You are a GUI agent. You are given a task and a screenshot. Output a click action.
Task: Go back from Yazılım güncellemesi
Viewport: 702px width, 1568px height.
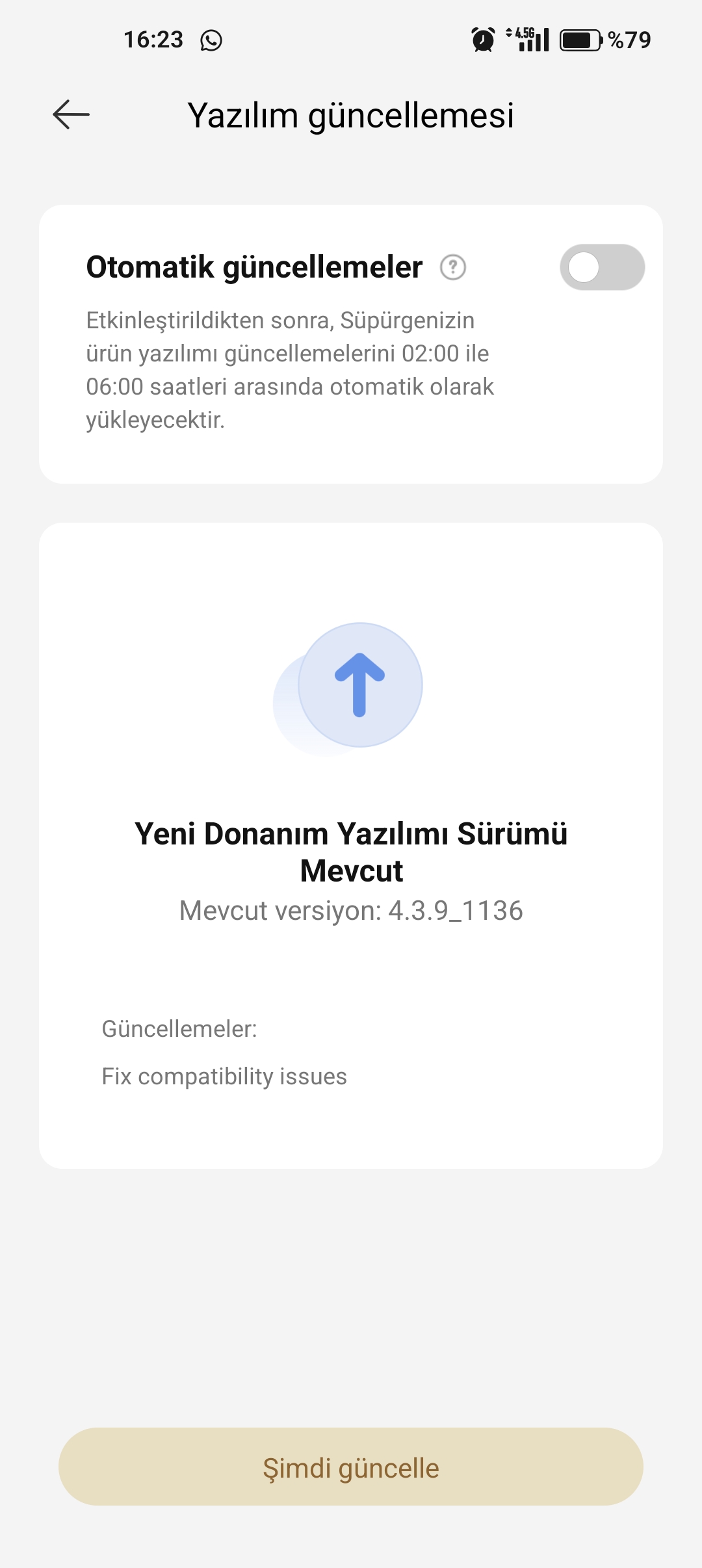point(71,115)
